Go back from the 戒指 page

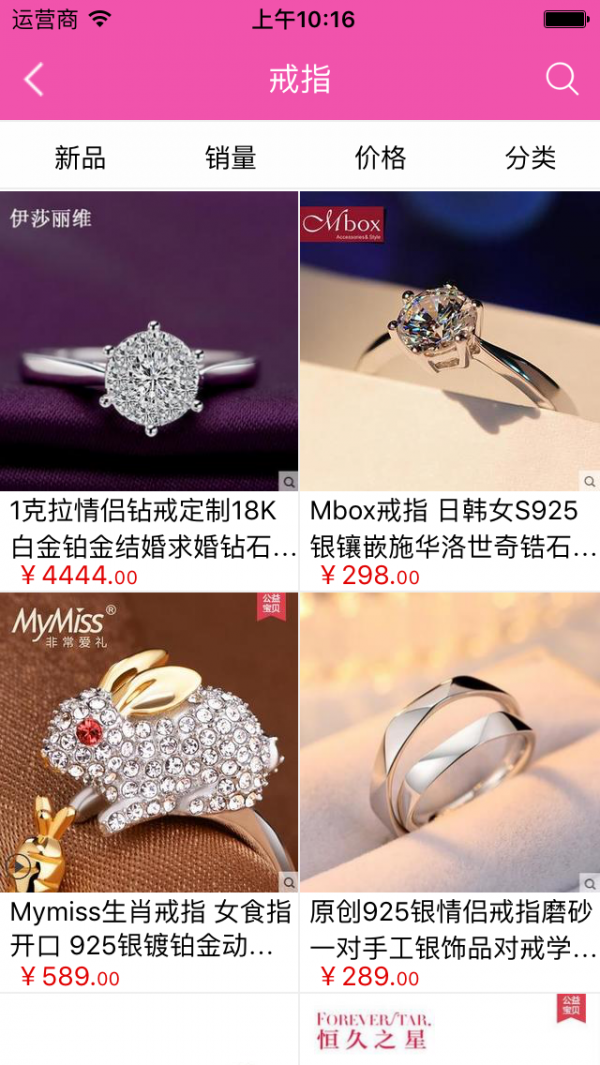pyautogui.click(x=34, y=80)
